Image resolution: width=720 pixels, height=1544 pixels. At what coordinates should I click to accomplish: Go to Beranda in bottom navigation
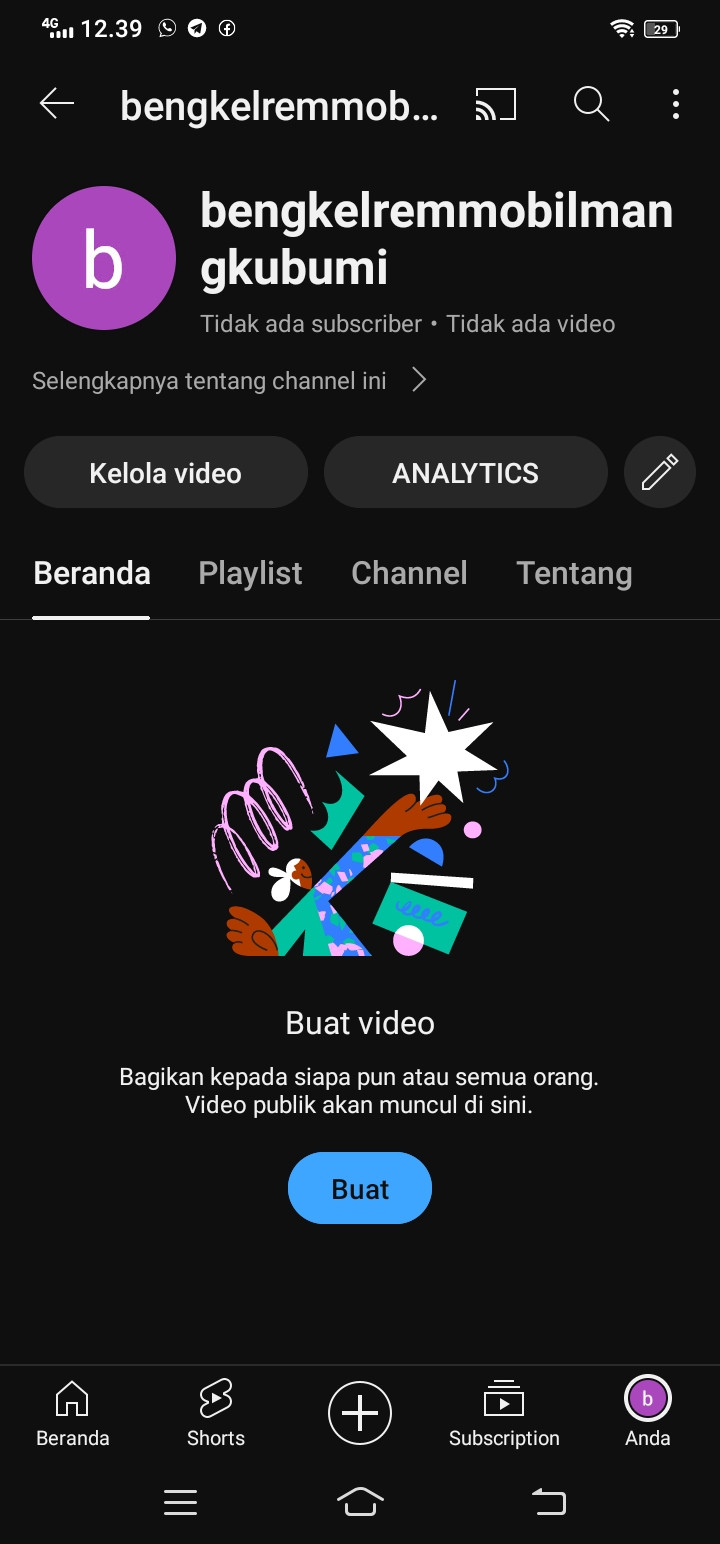click(72, 1413)
